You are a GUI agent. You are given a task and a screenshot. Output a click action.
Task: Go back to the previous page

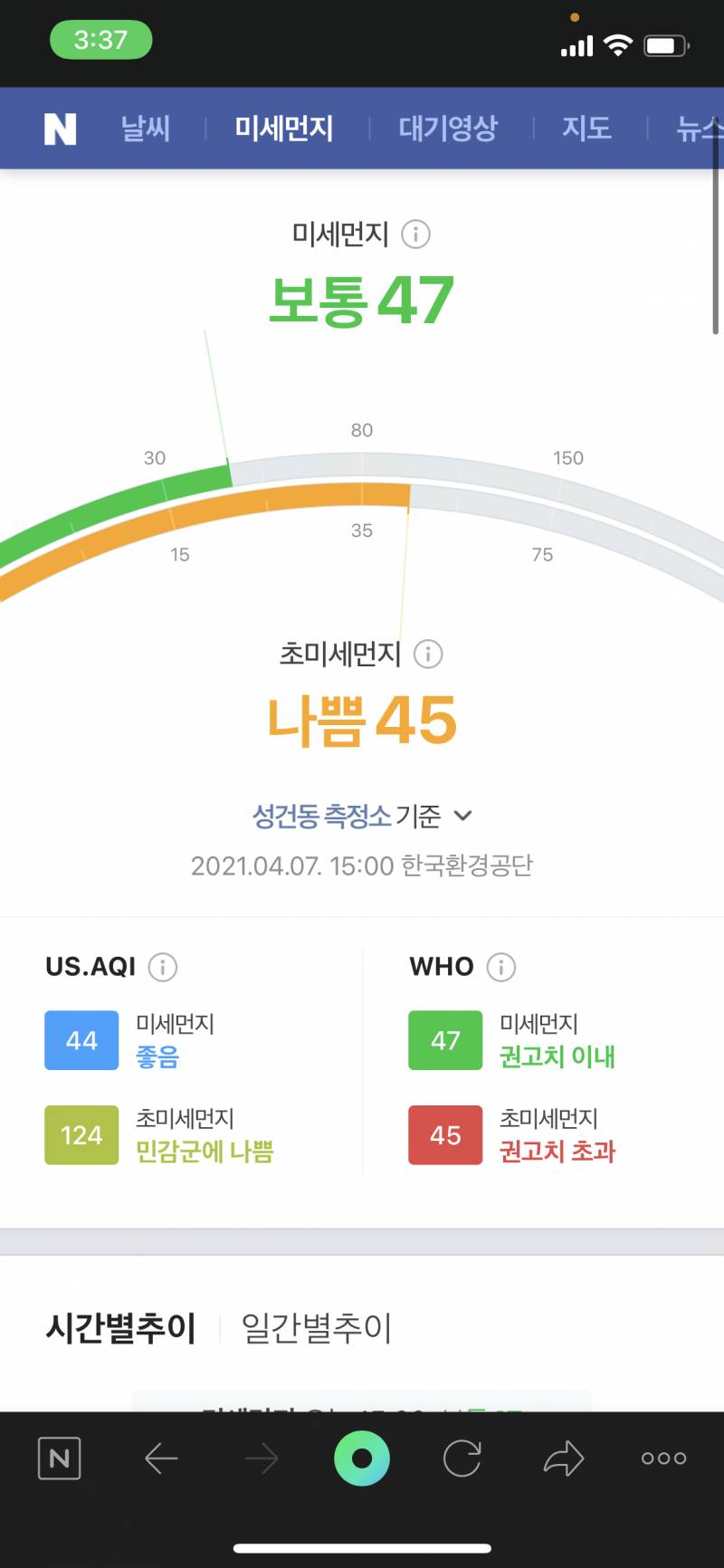161,1458
